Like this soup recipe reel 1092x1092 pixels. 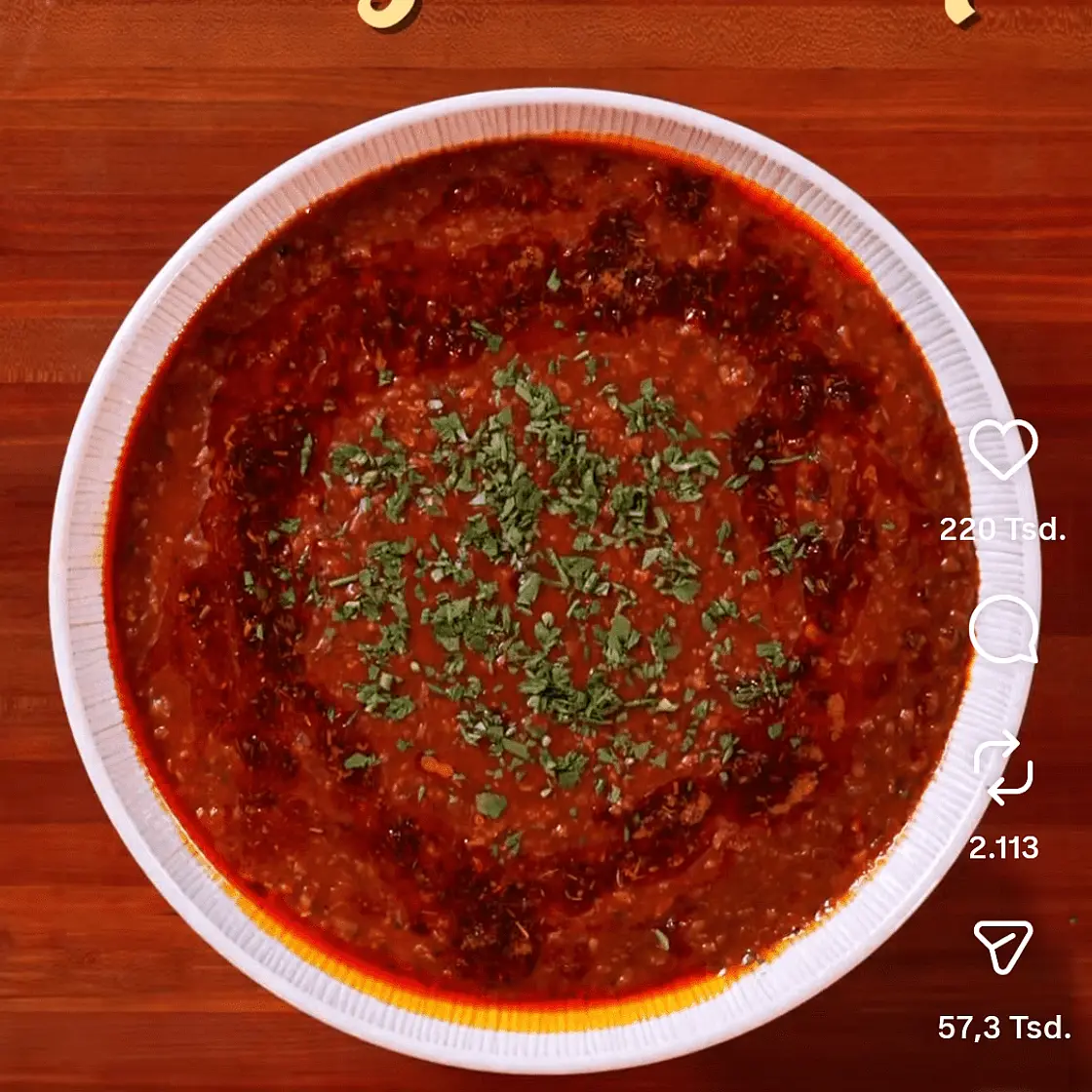1002,449
